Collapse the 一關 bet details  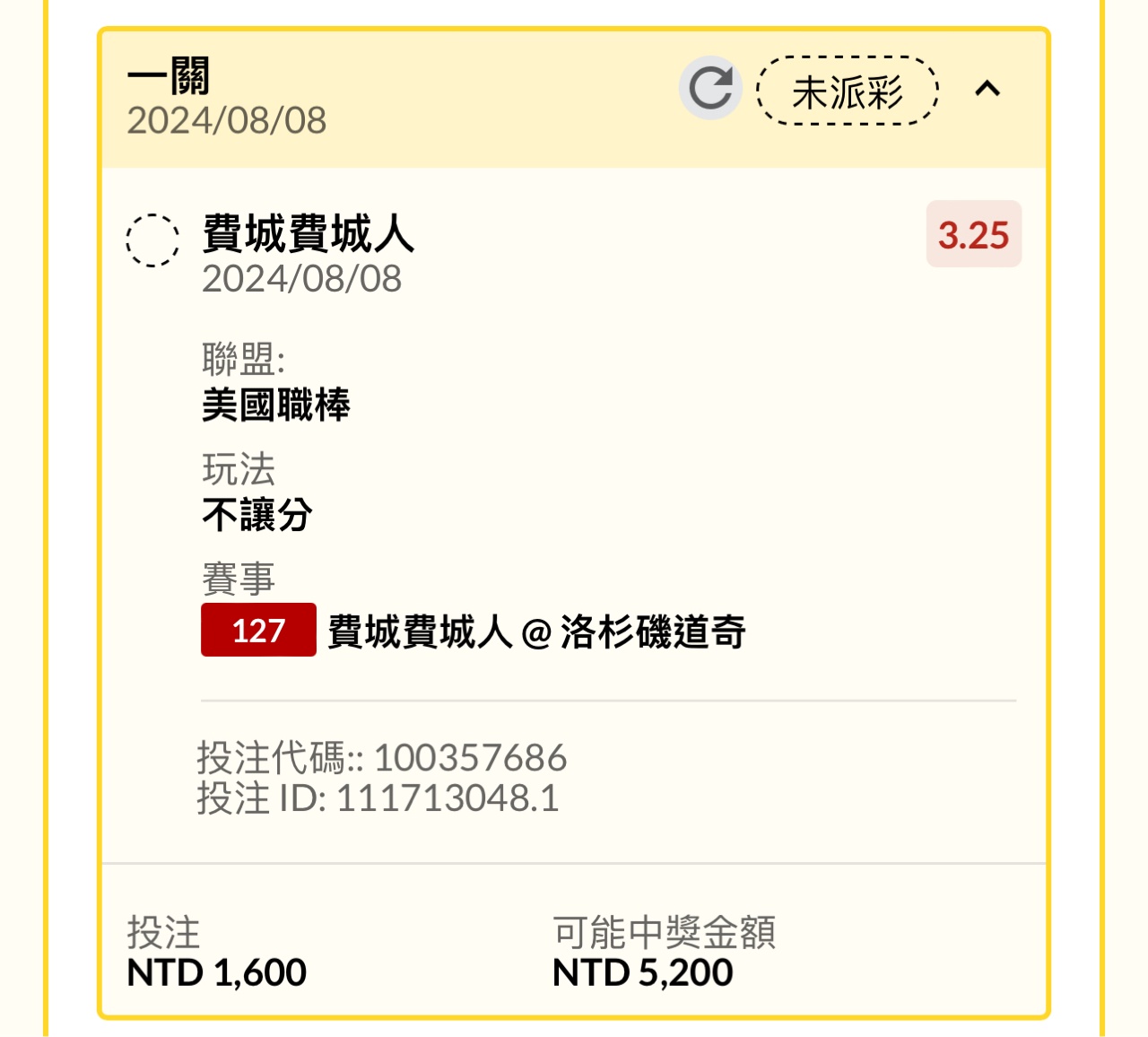pyautogui.click(x=987, y=89)
